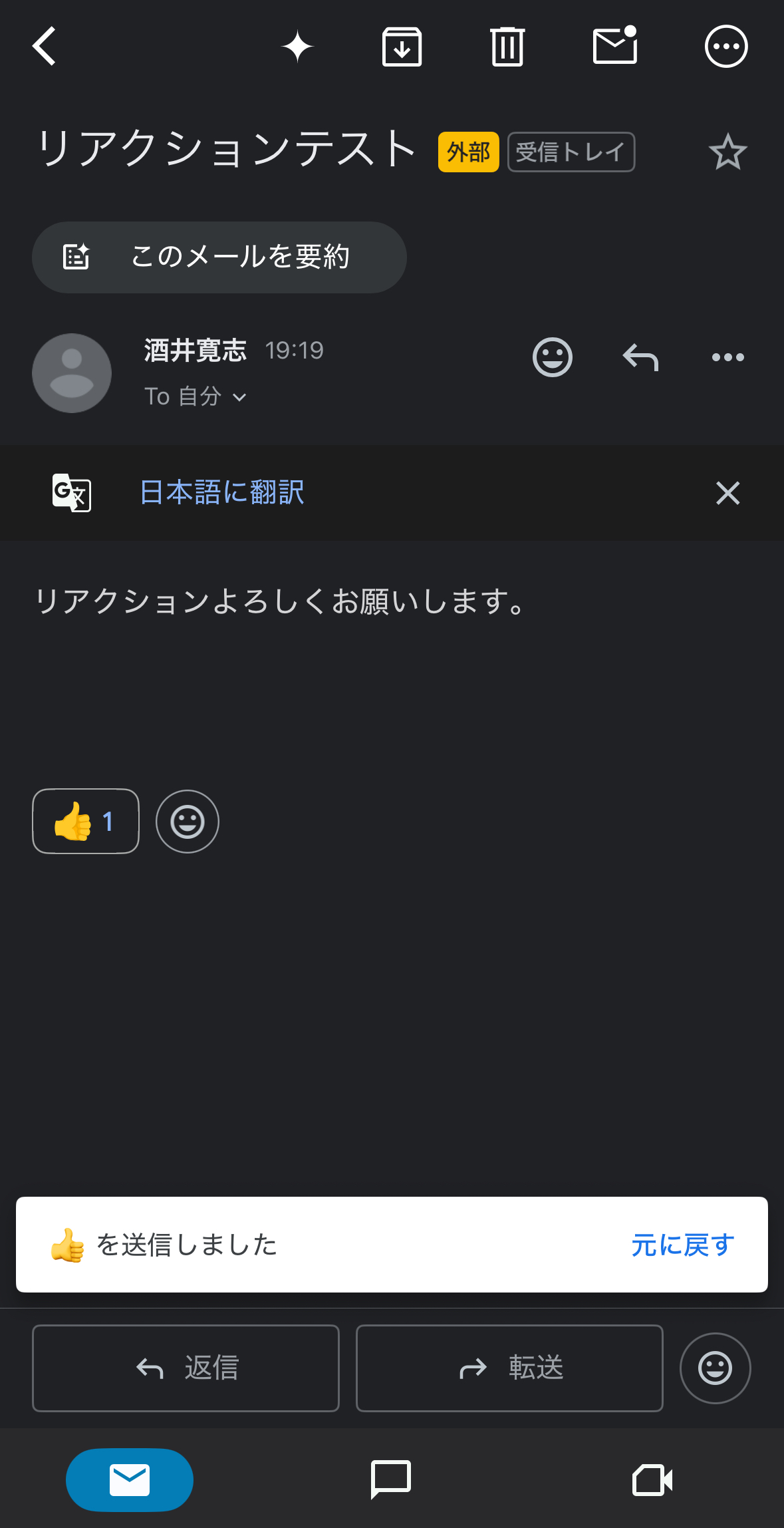Toggle the thumbs-up reaction chip
The image size is (784, 1528).
point(86,822)
